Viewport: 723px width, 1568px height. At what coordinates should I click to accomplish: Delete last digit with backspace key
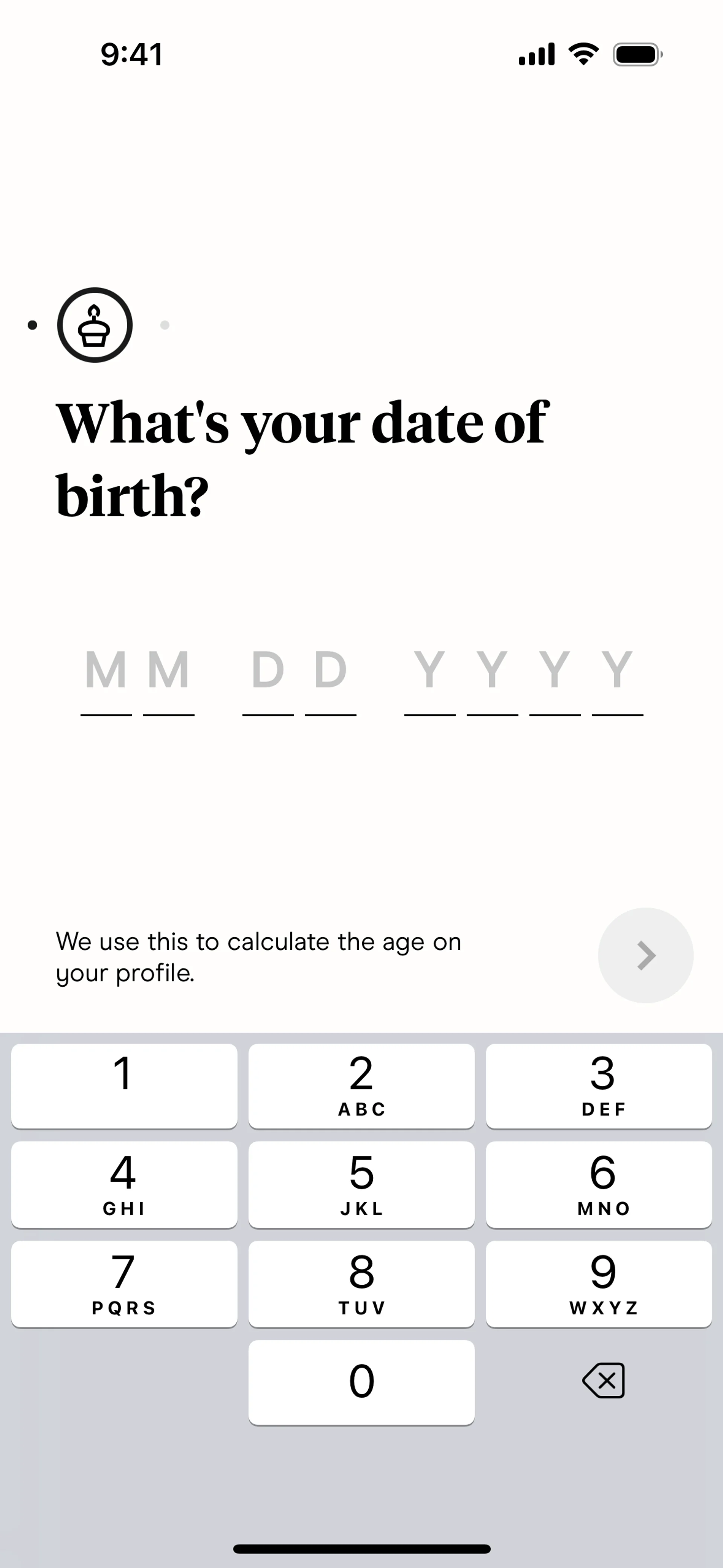click(x=603, y=1380)
